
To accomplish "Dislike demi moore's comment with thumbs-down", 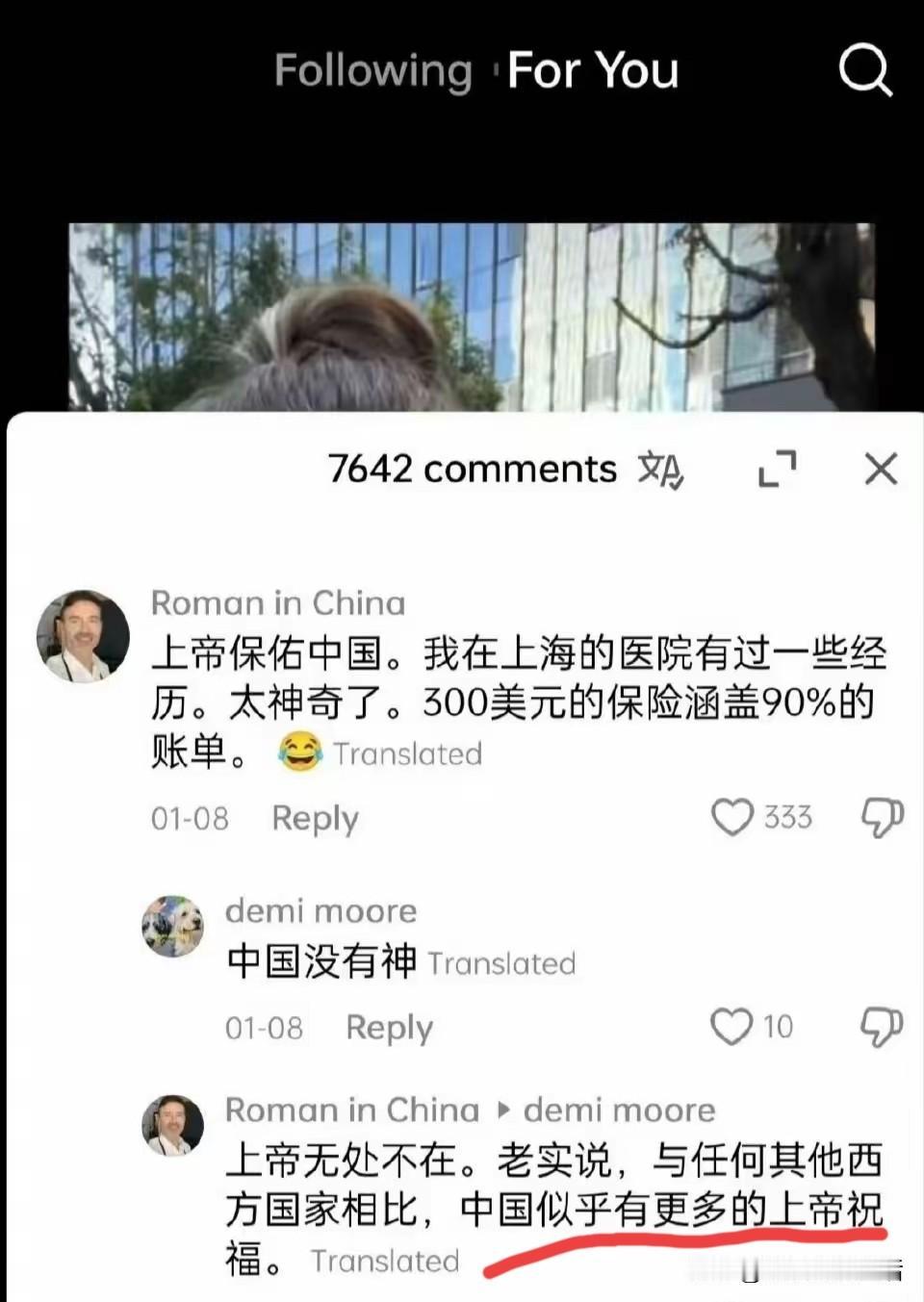I will [882, 1027].
